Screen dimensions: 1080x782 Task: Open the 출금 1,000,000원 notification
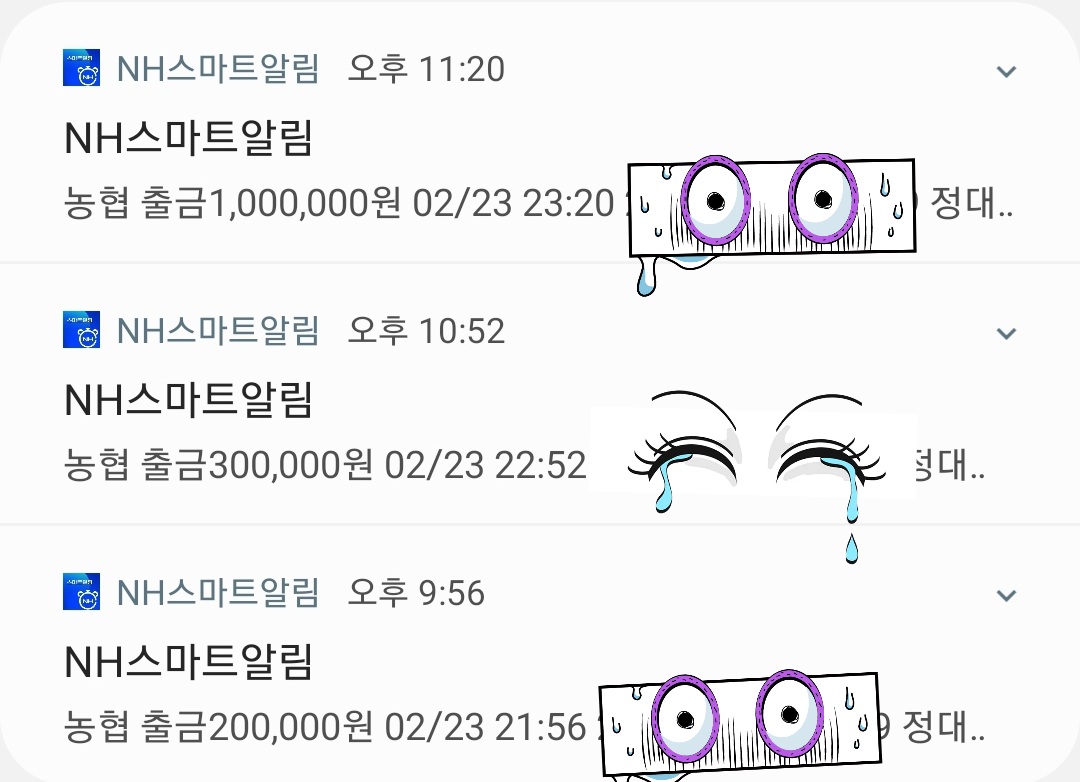click(x=540, y=132)
